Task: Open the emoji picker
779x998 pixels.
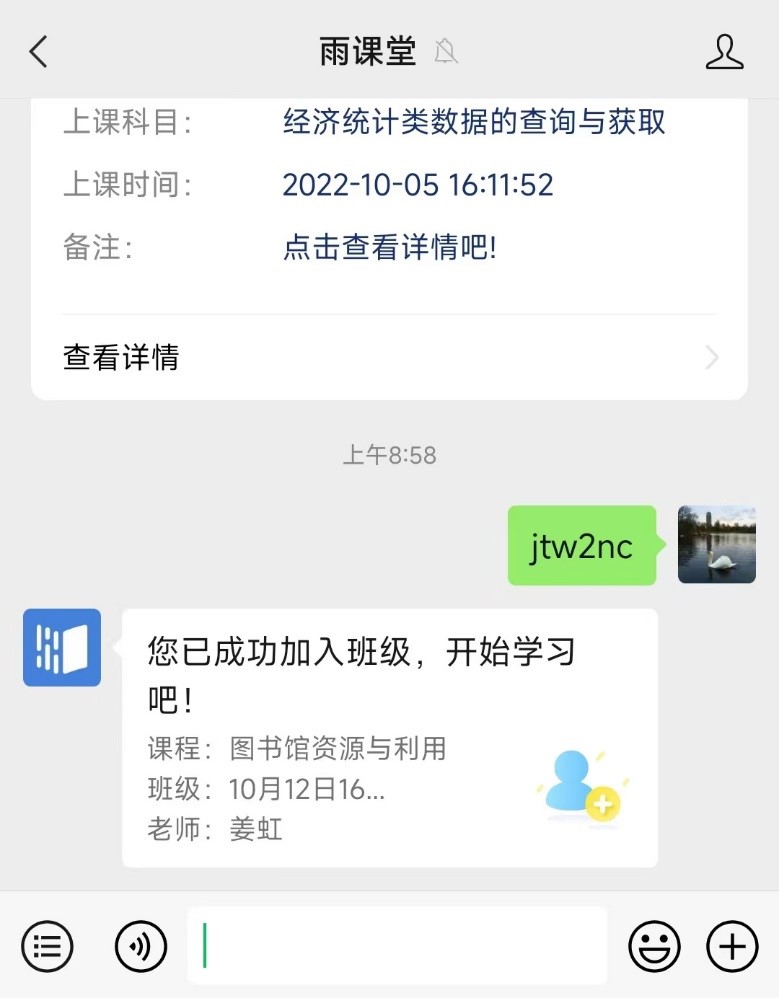Action: coord(654,945)
